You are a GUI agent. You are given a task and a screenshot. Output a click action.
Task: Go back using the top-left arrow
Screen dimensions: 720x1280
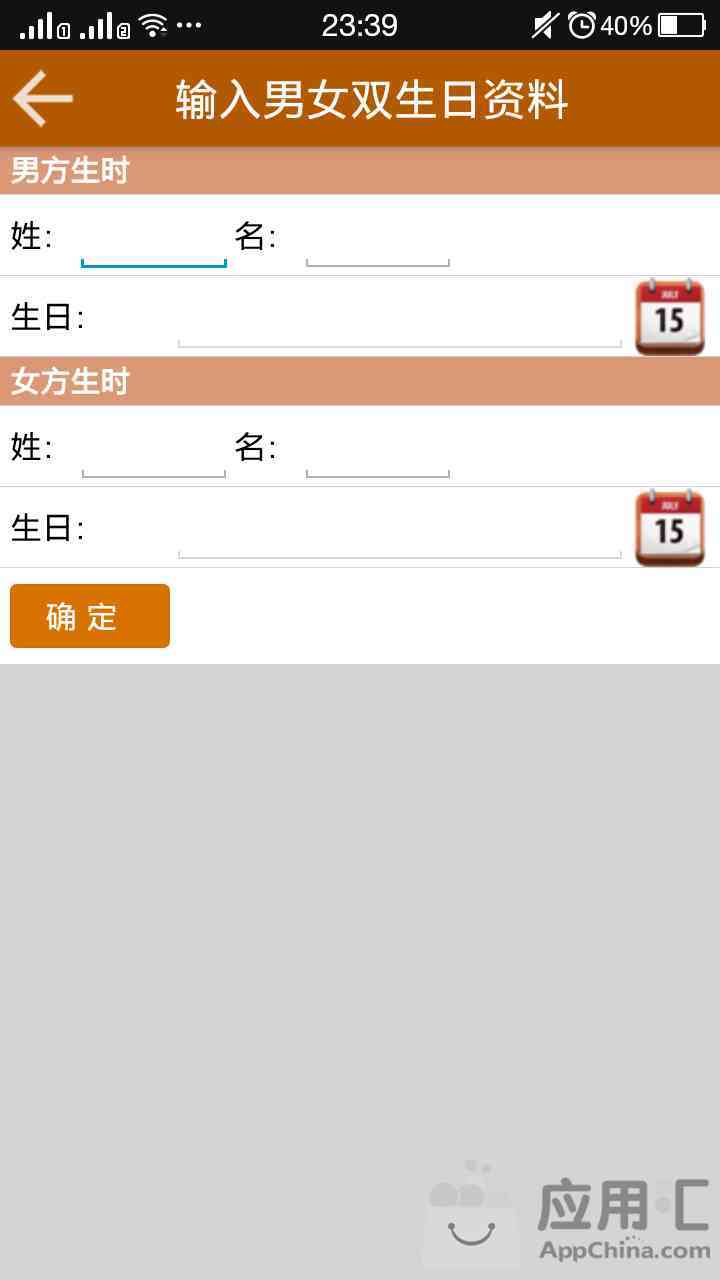(43, 98)
